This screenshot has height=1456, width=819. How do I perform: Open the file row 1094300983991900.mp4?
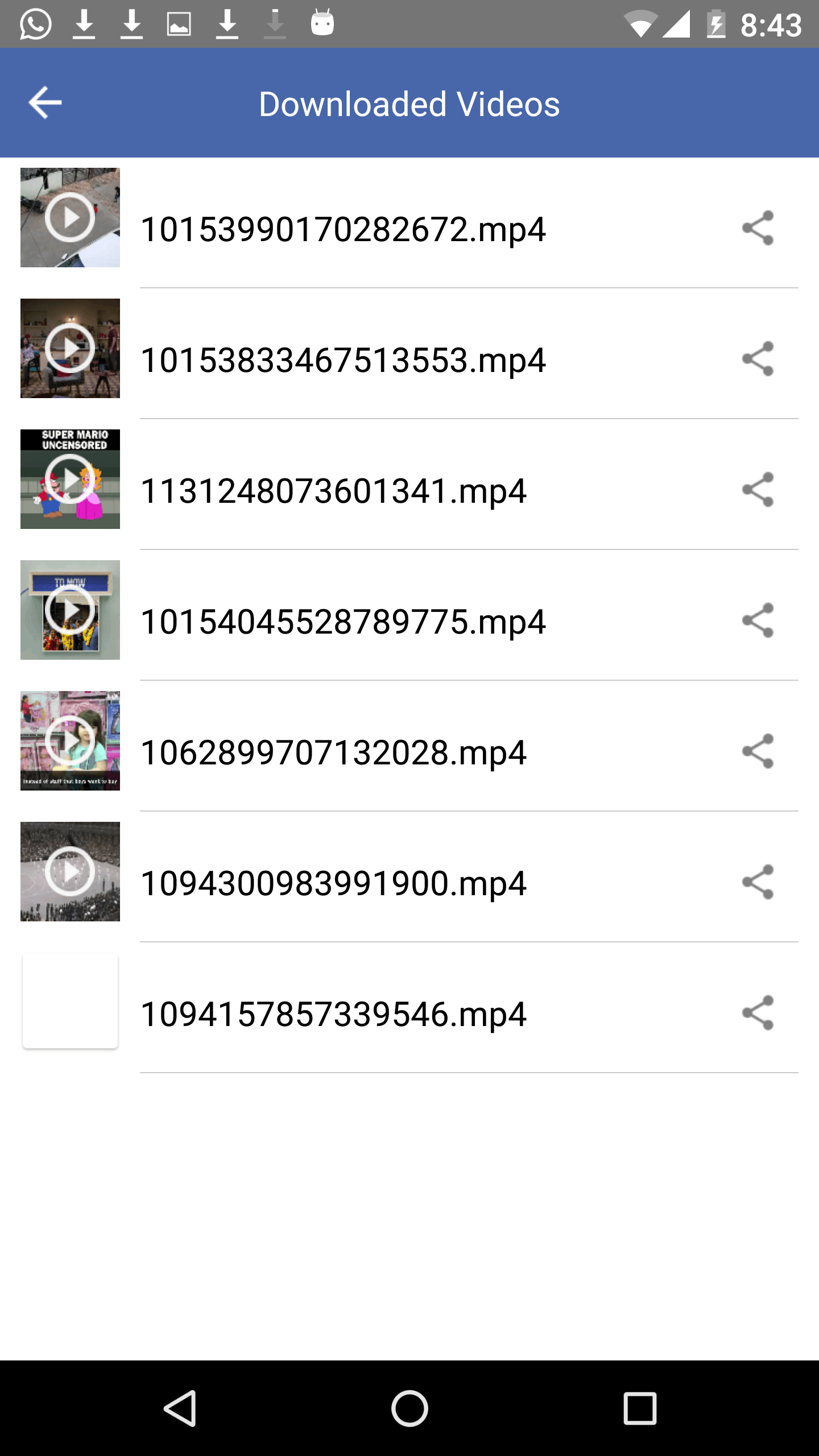click(x=333, y=883)
